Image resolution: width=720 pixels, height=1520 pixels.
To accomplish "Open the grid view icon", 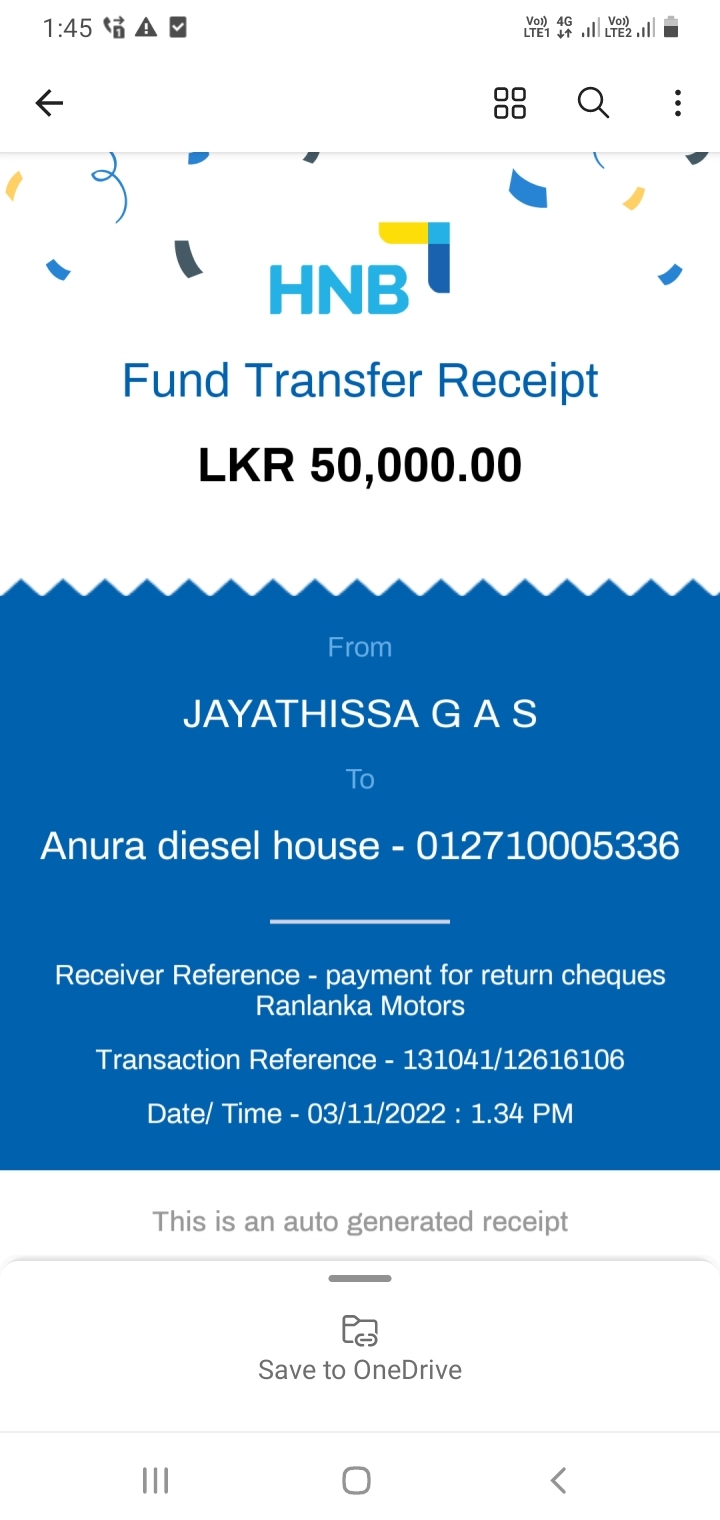I will coord(510,103).
